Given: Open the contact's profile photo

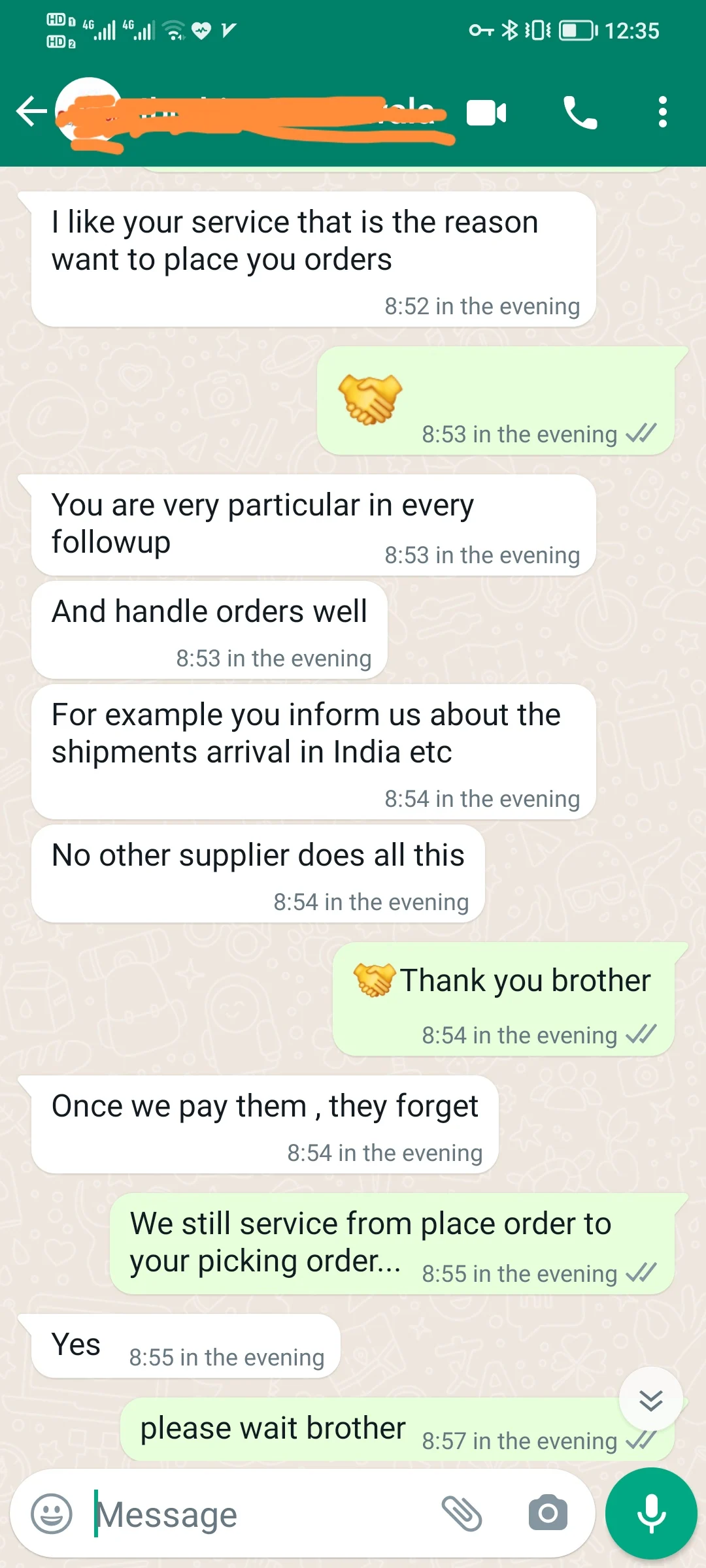Looking at the screenshot, I should click(x=89, y=111).
